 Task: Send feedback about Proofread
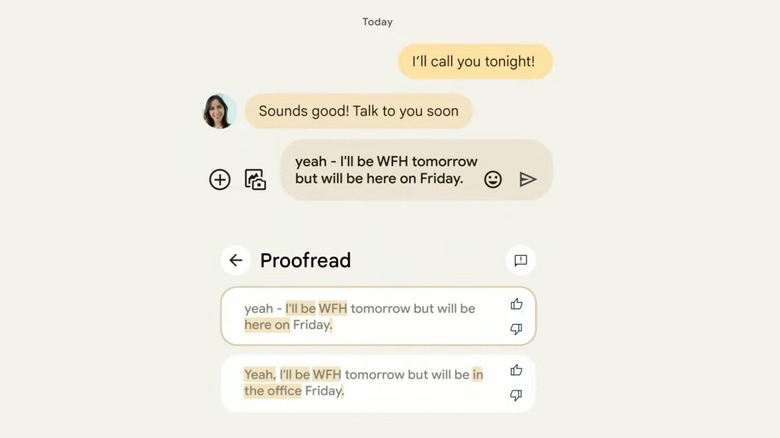point(521,260)
